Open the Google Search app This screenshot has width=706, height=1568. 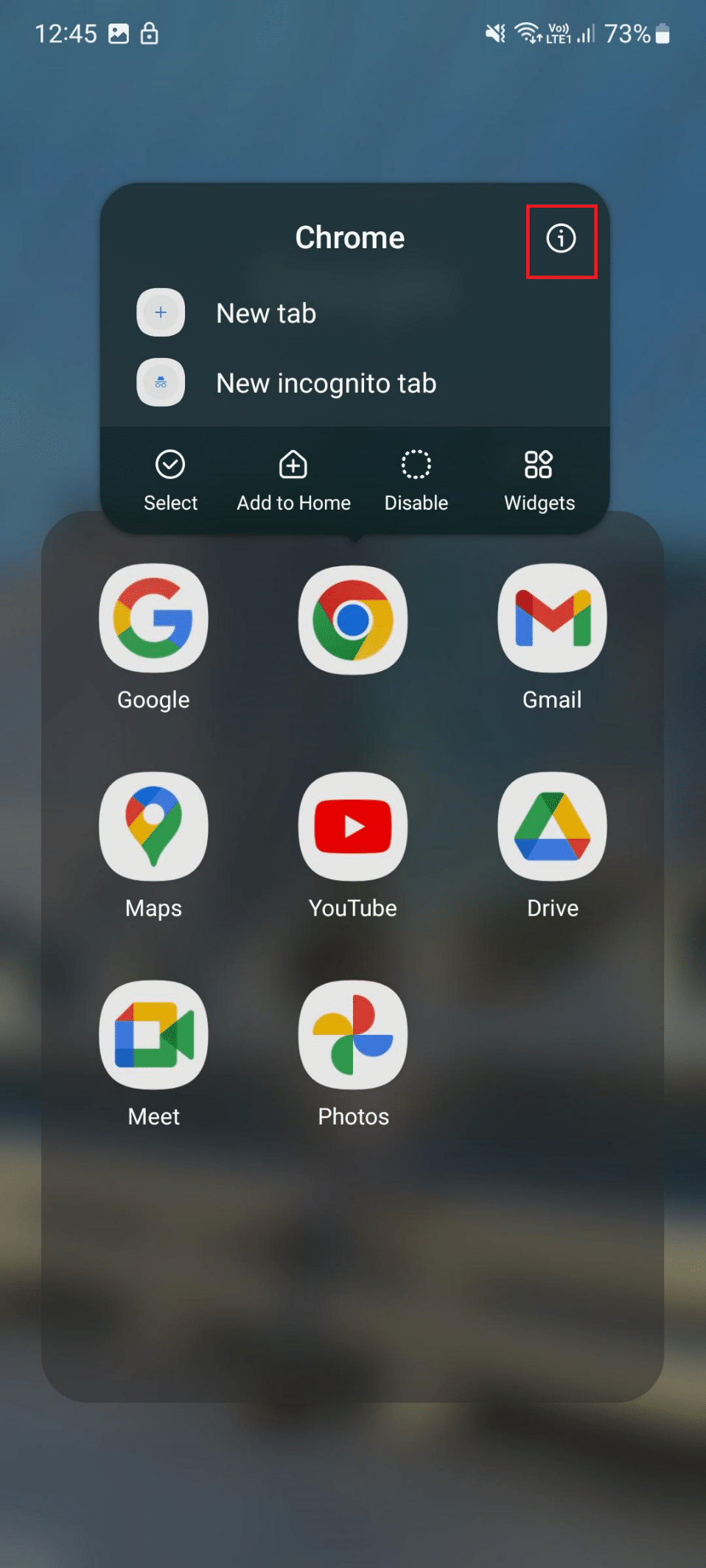[153, 621]
